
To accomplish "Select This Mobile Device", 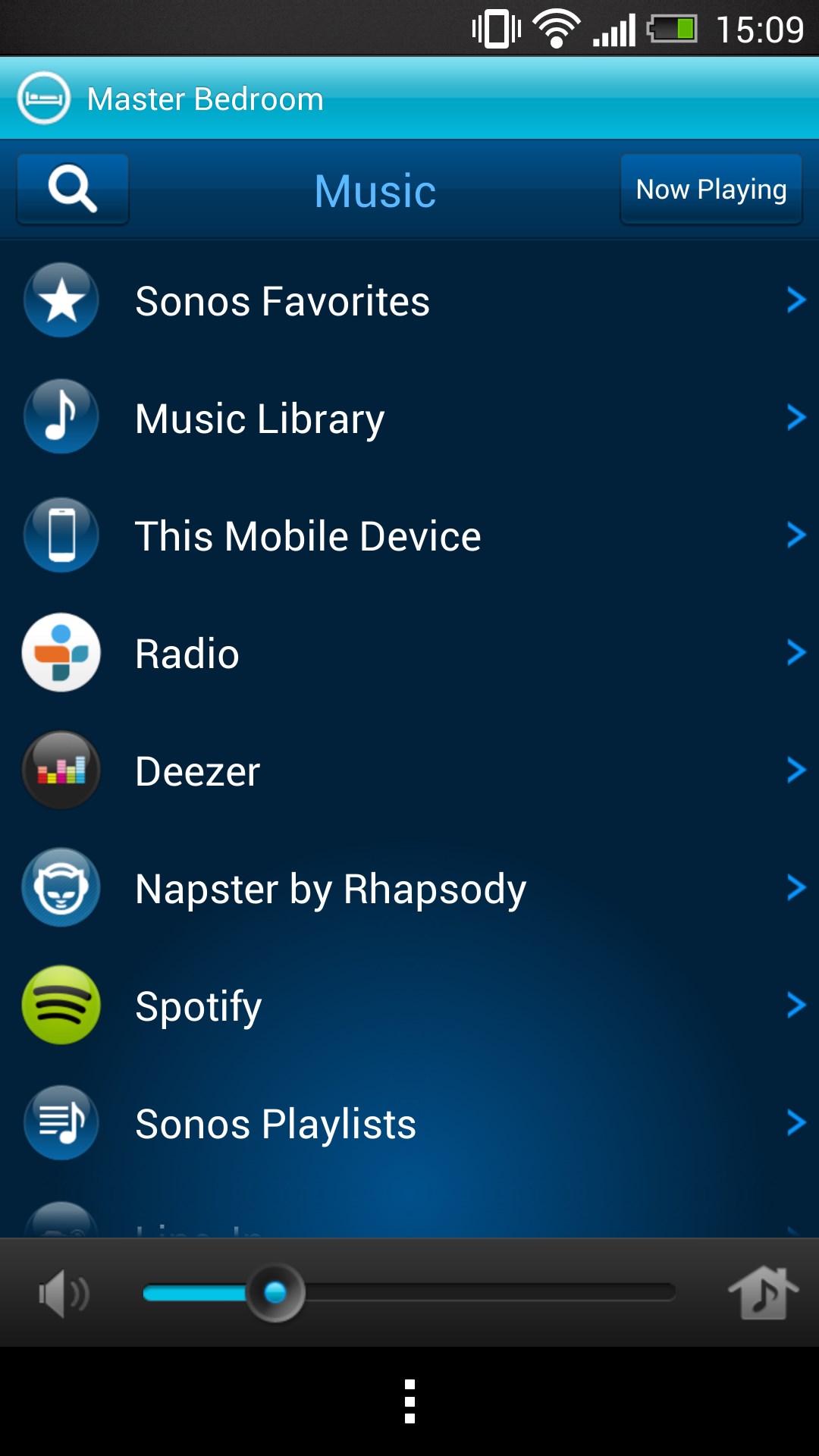I will 409,535.
